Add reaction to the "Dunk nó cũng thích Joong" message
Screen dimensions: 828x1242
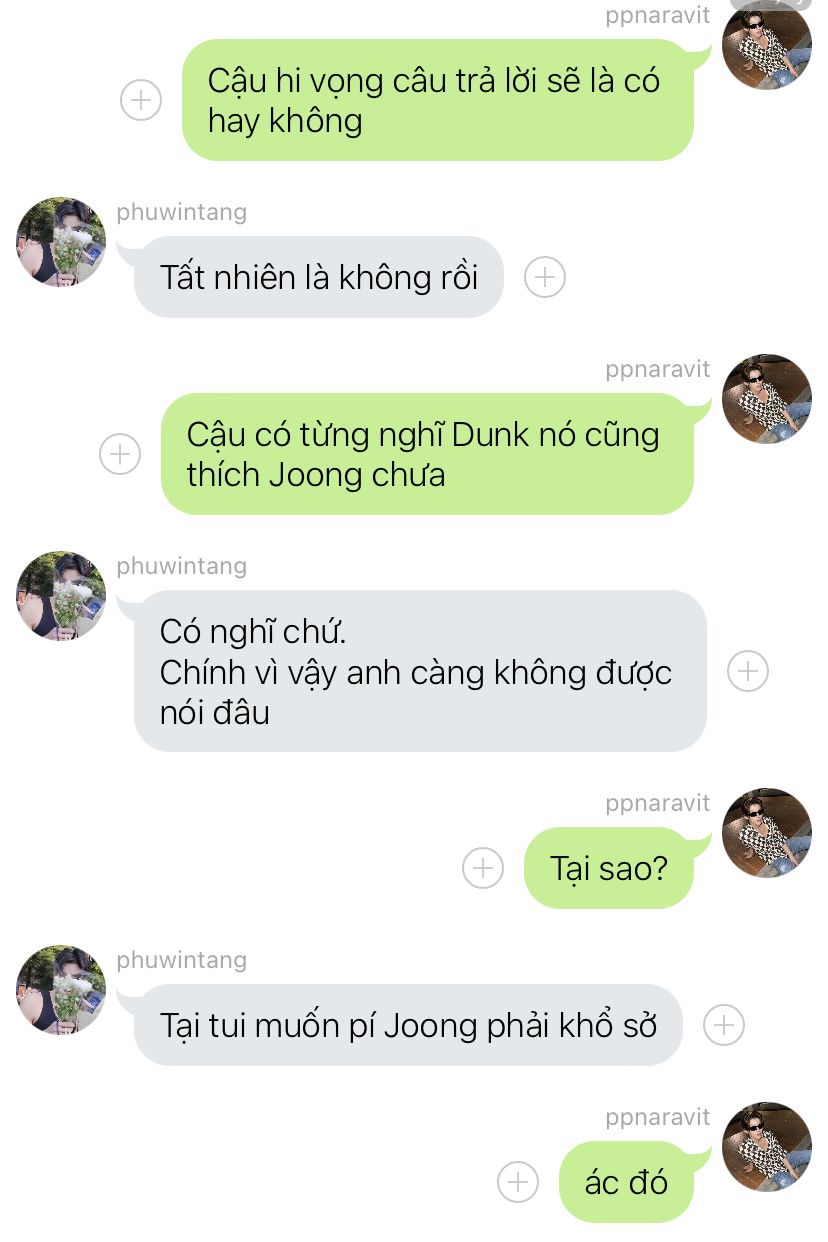120,454
